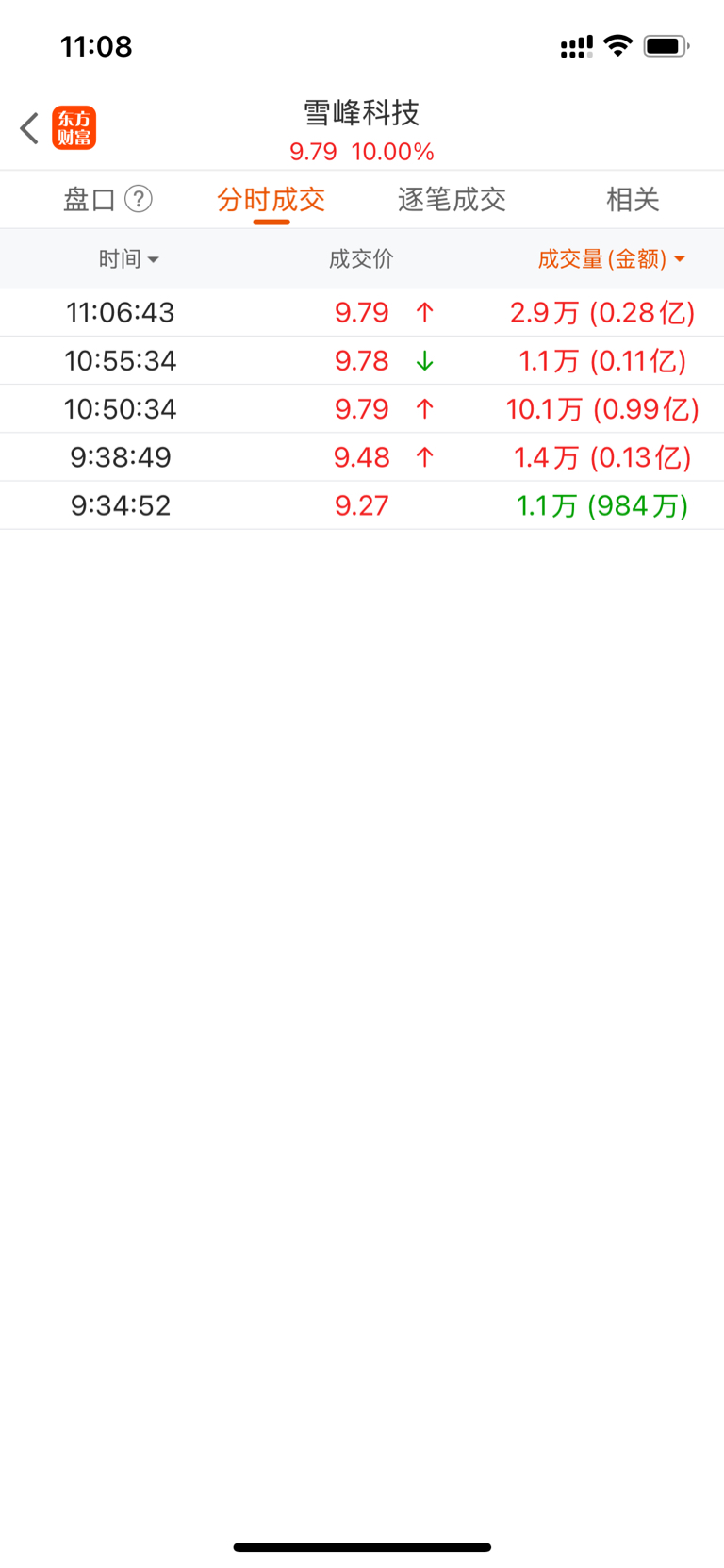724x1568 pixels.
Task: Go back with the left arrow
Action: [x=29, y=128]
